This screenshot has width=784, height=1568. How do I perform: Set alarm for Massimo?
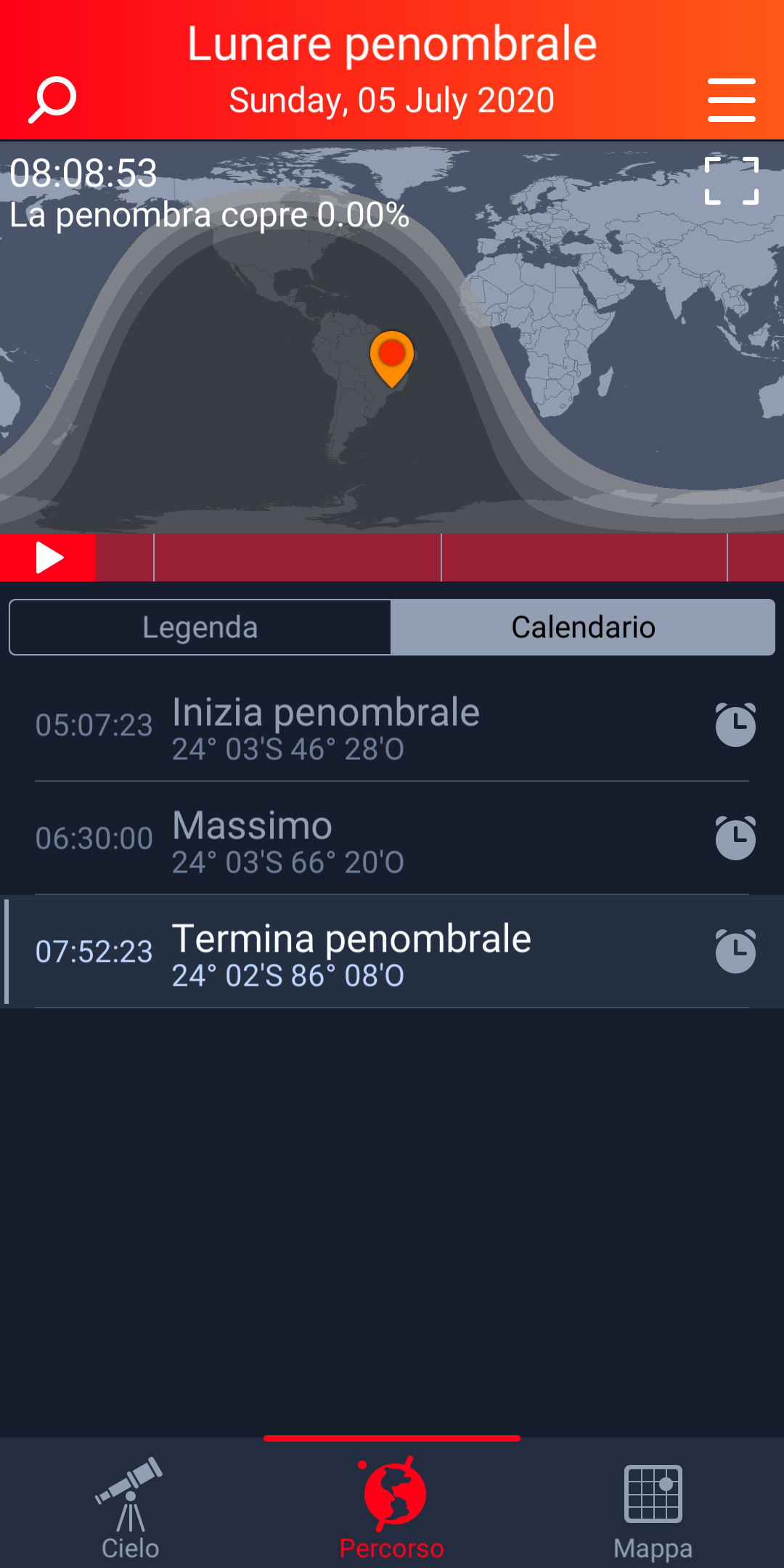tap(735, 838)
